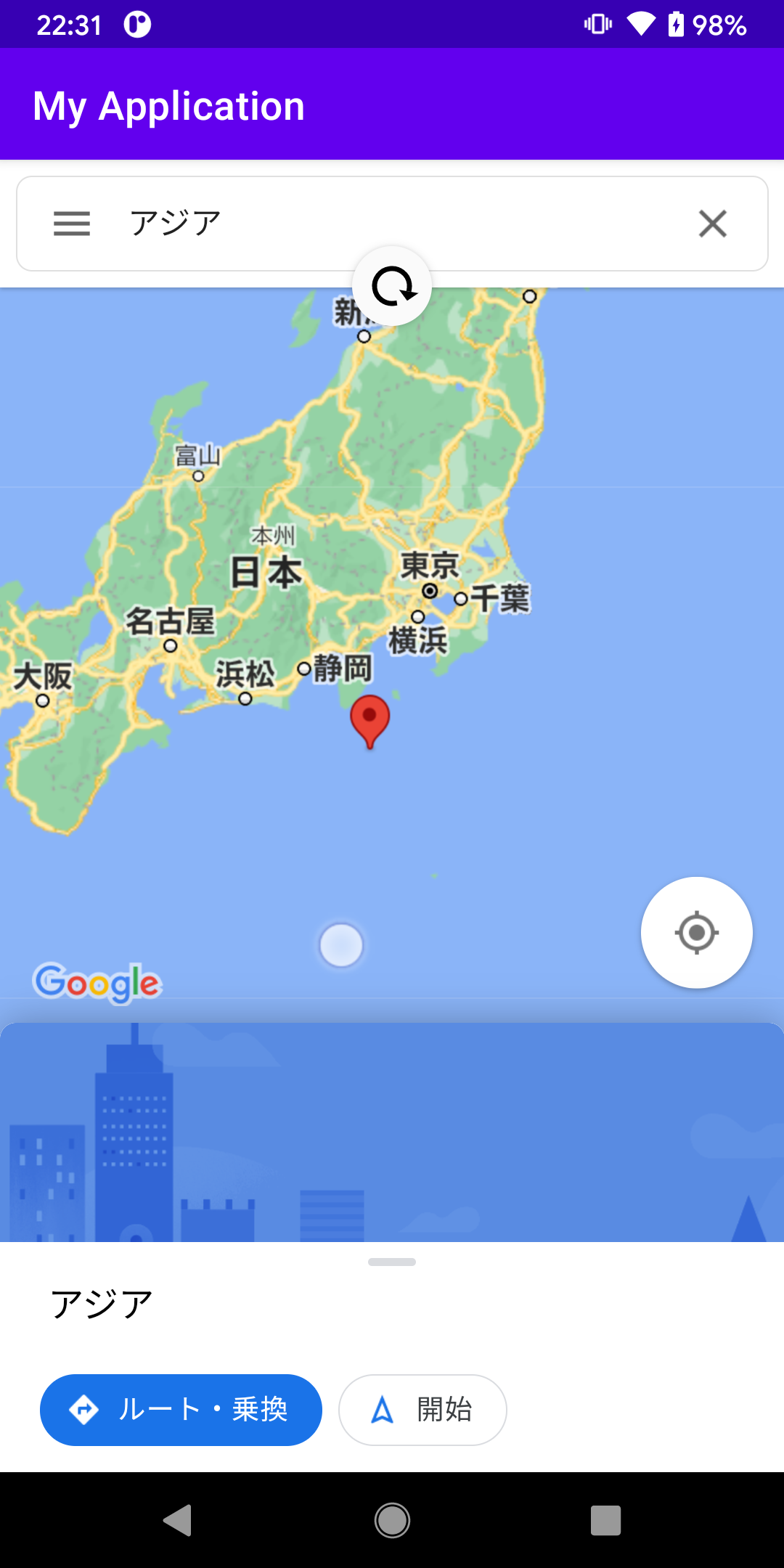Viewport: 784px width, 1568px height.
Task: Tap the bottom sheet drag handle
Action: coord(392,1262)
